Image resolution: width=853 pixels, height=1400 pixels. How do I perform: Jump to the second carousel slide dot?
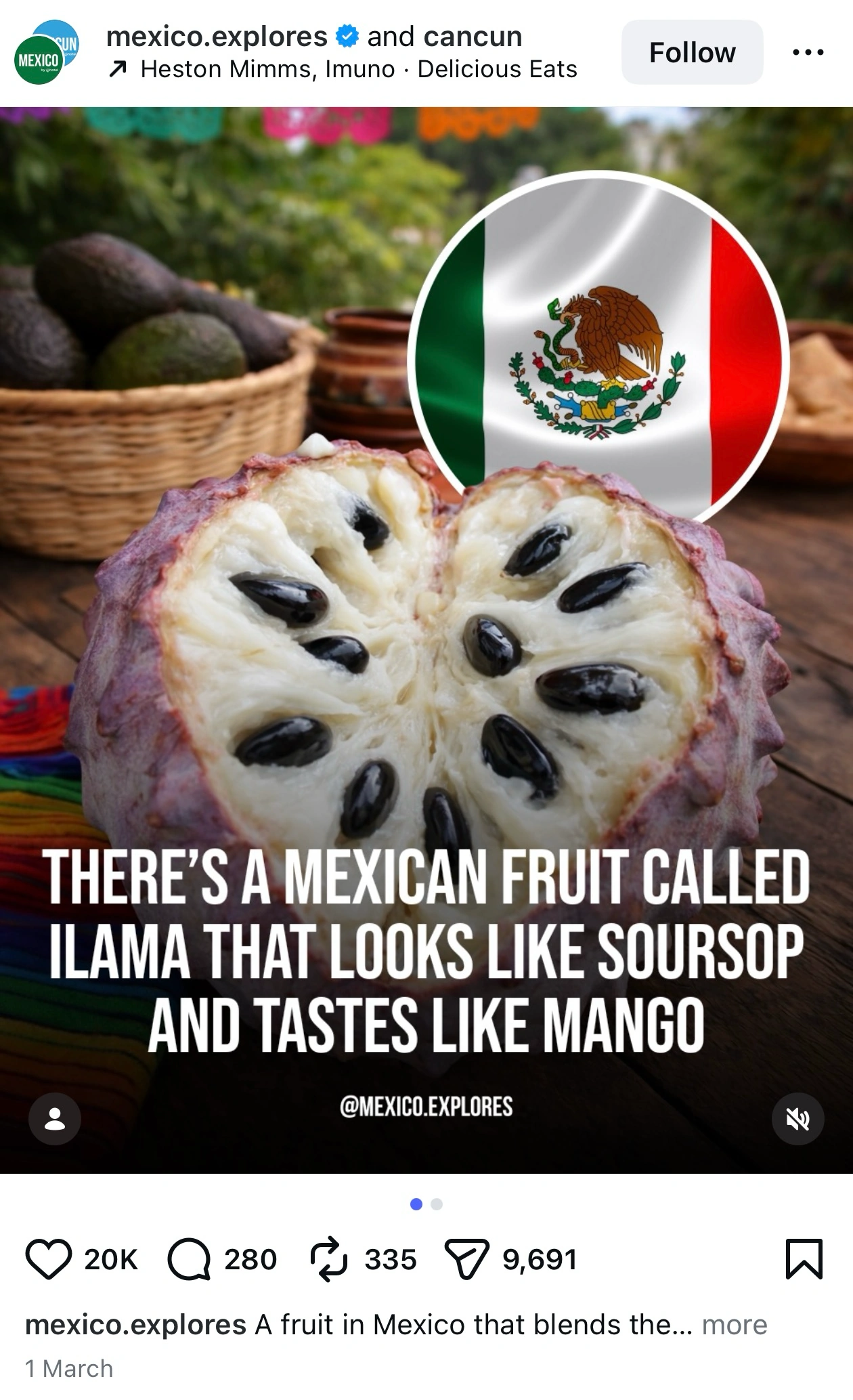point(437,1204)
